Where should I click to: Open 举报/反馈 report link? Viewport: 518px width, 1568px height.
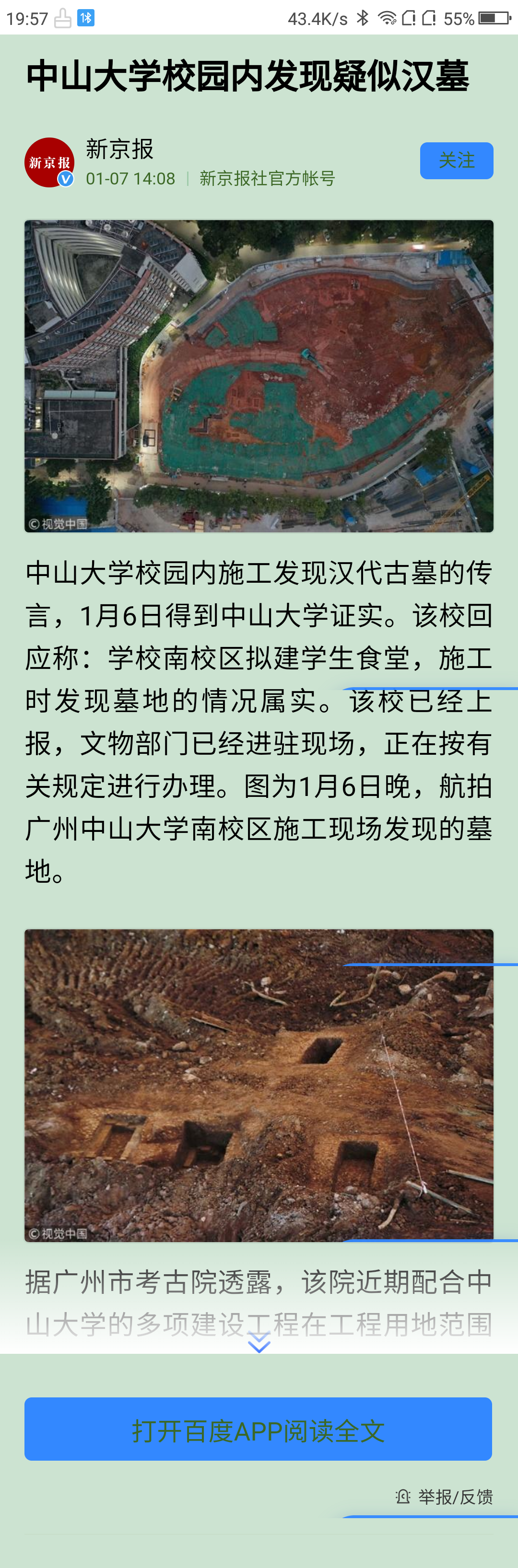[445, 1496]
